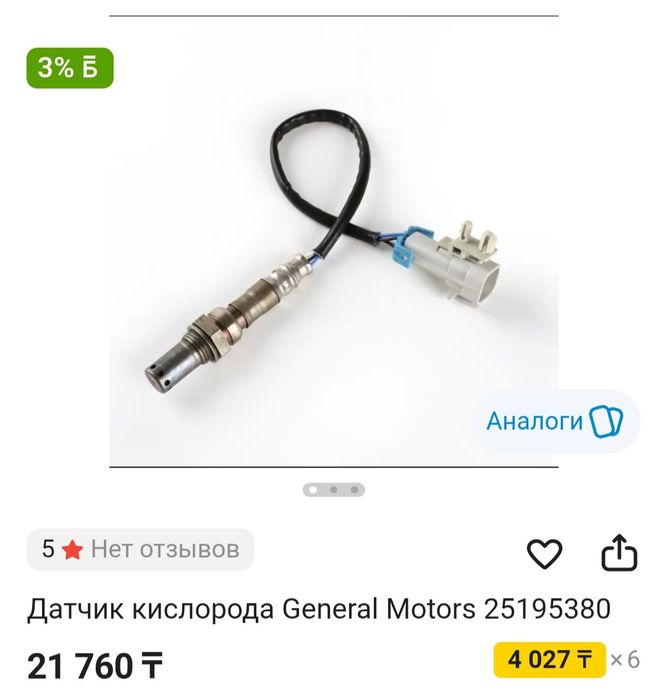Open the rating and reviews chip
Viewport: 650px width, 699px height.
click(140, 549)
